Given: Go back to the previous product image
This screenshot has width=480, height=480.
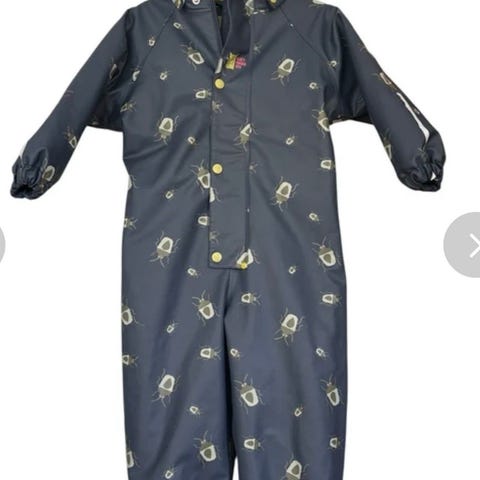Looking at the screenshot, I should pos(2,245).
